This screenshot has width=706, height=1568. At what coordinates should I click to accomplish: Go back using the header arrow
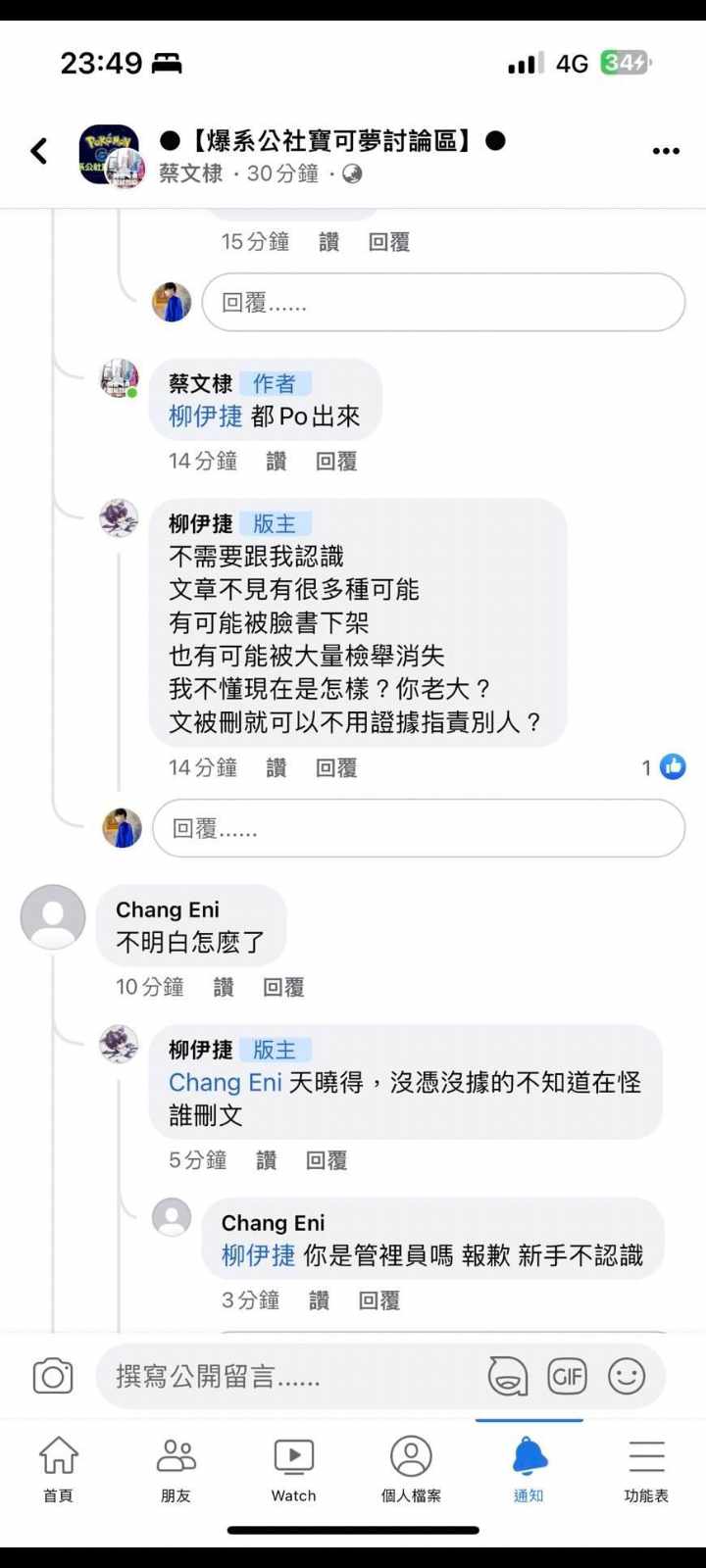[39, 151]
